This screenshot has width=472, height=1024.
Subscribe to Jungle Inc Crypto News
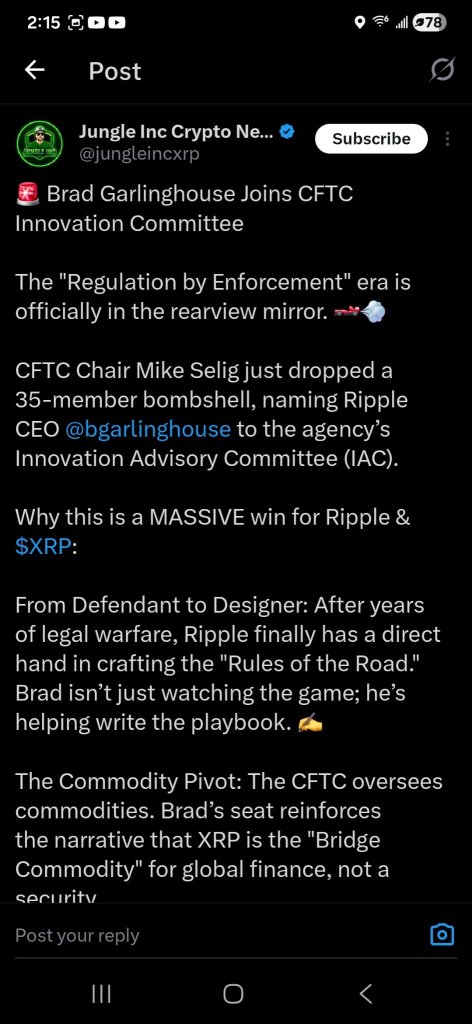pyautogui.click(x=371, y=138)
